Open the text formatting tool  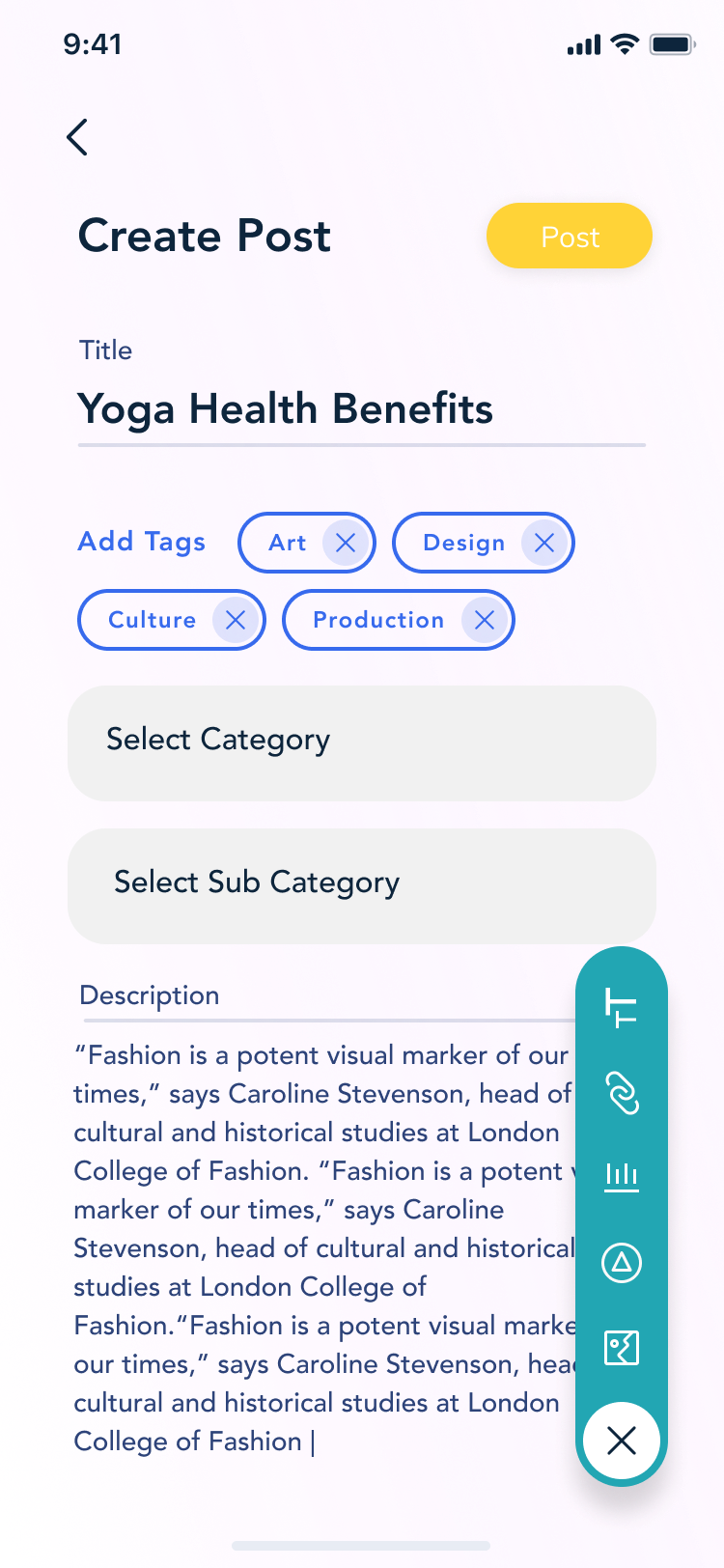[622, 1007]
